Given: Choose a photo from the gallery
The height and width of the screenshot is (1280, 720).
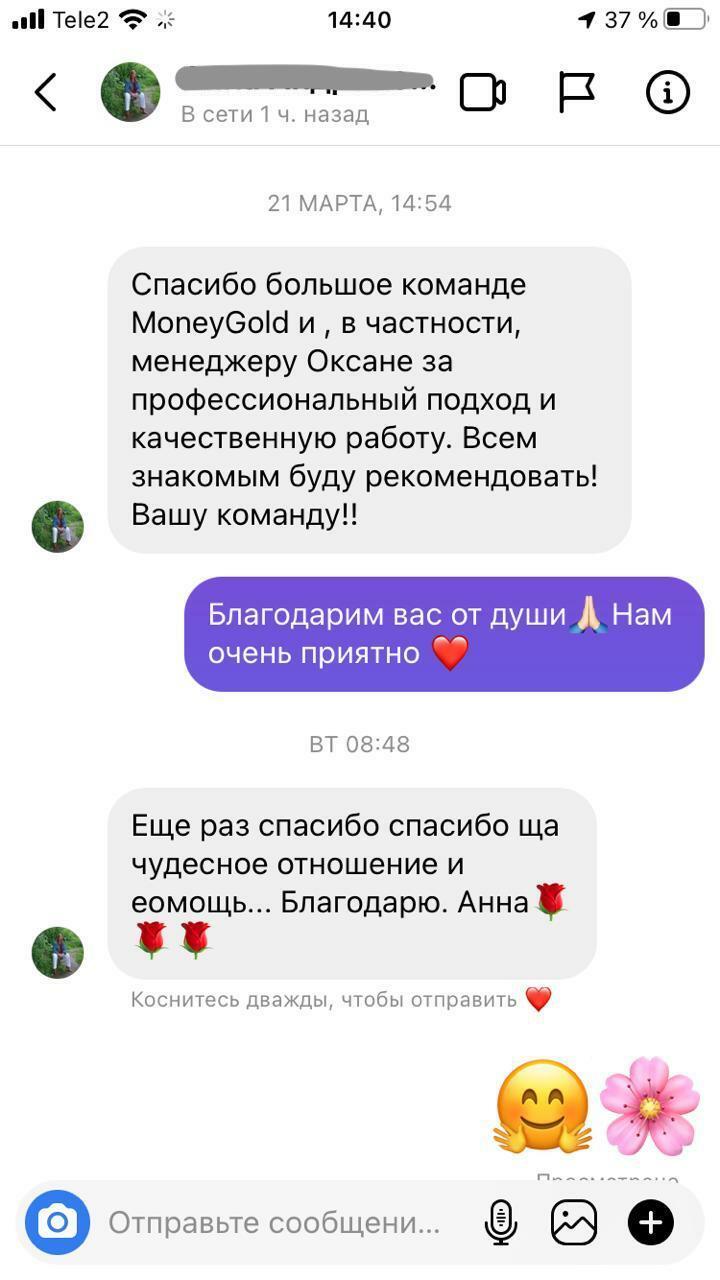Looking at the screenshot, I should (574, 1222).
